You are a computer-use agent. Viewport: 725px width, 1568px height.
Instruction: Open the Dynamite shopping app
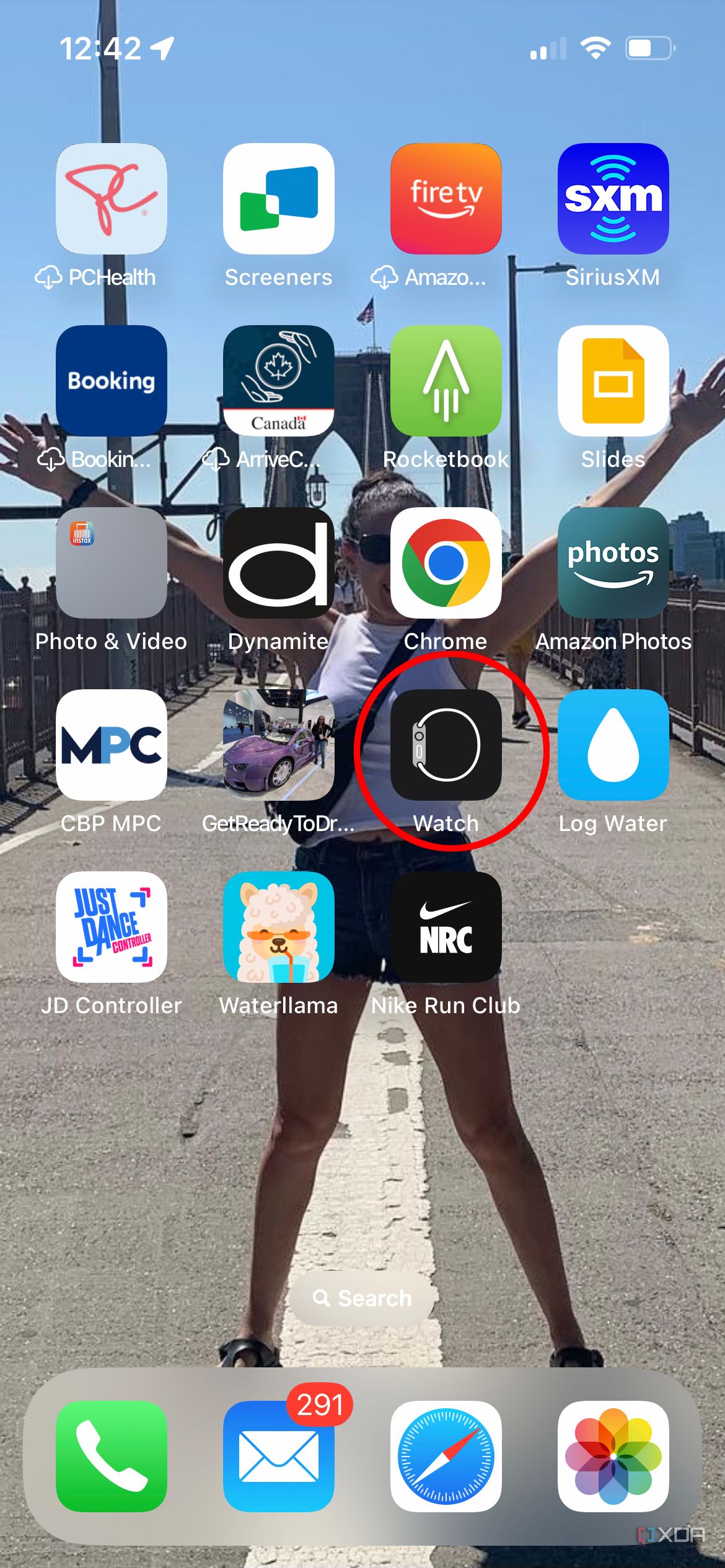pos(279,563)
